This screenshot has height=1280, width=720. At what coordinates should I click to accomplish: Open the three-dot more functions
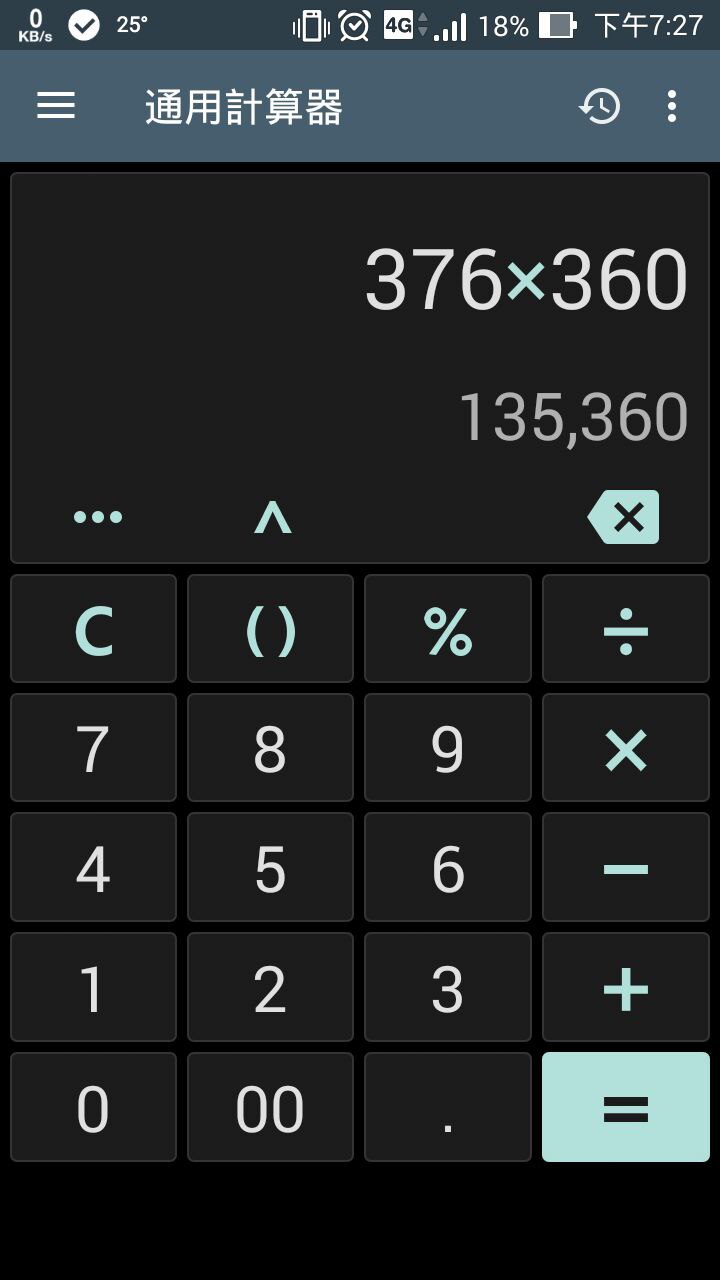coord(98,517)
